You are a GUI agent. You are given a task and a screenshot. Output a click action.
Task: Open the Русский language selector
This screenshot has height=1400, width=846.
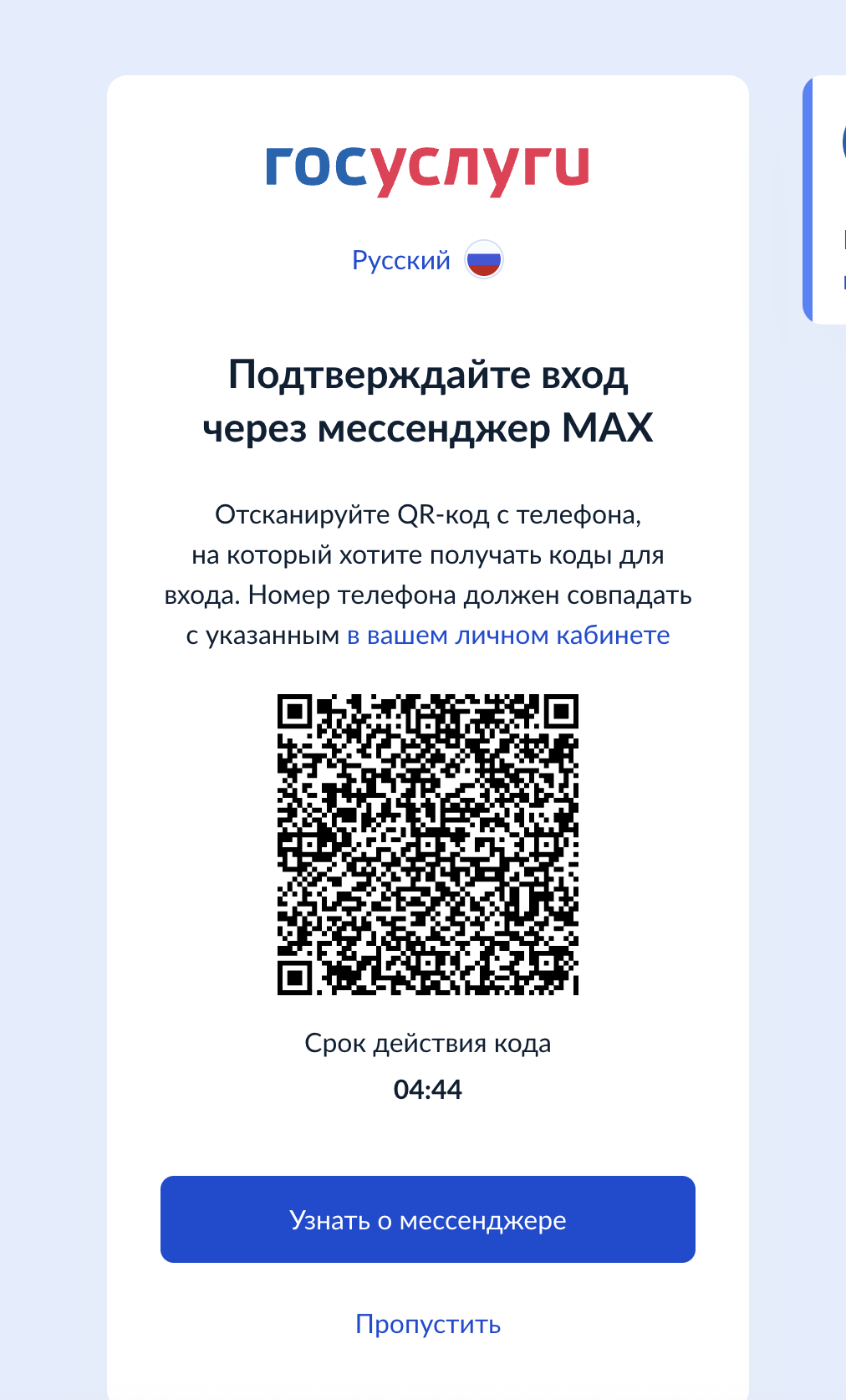click(x=427, y=260)
